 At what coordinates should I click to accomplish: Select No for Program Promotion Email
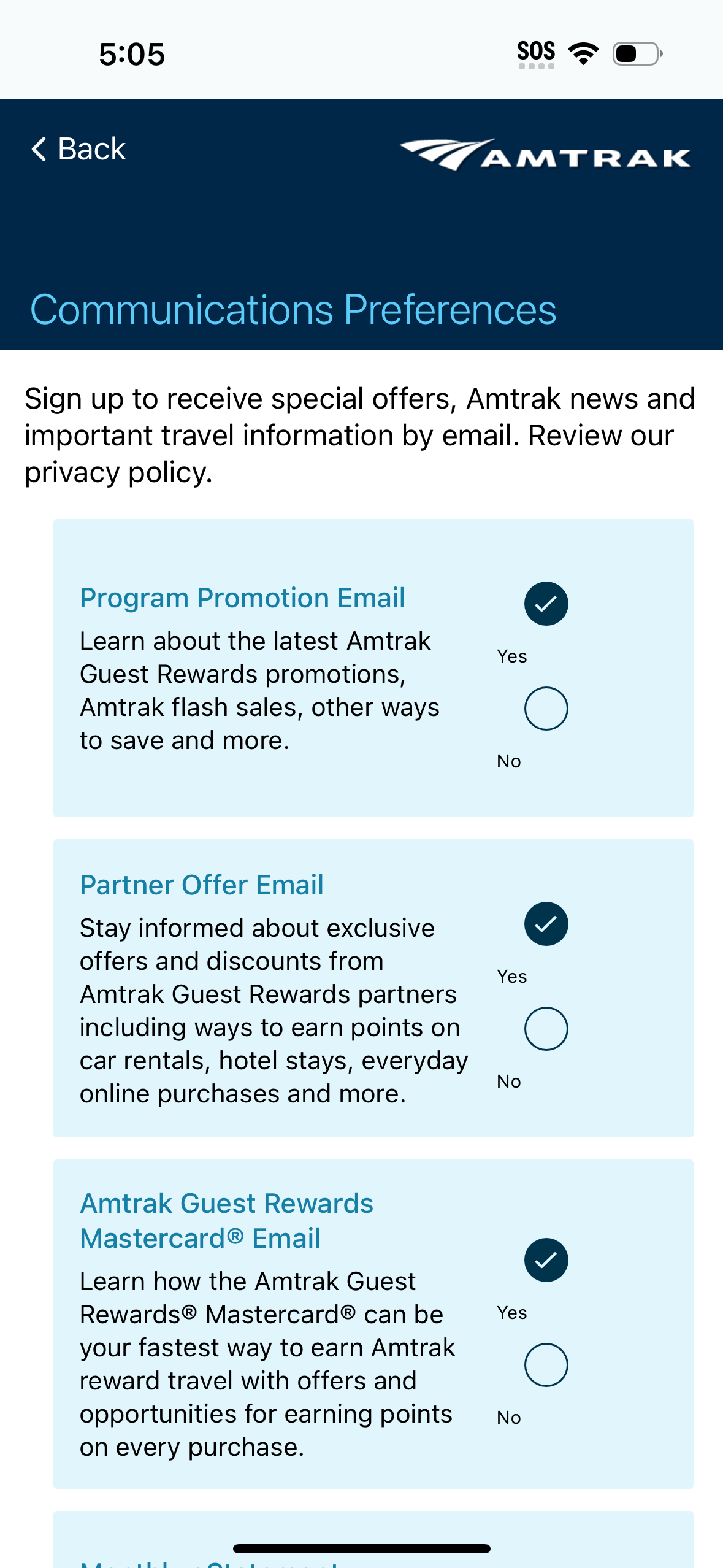pos(546,709)
